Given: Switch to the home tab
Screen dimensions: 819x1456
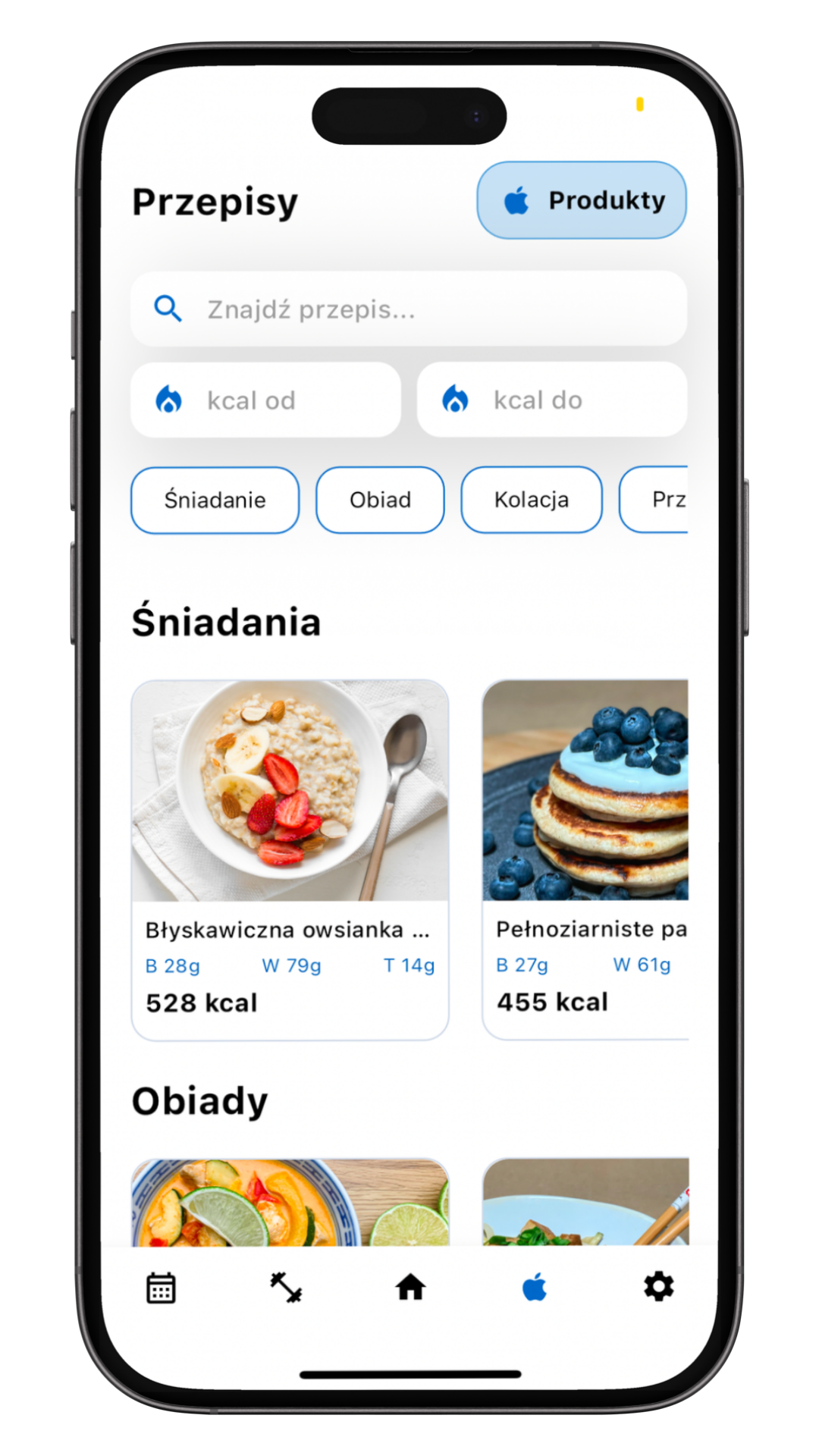Looking at the screenshot, I should pos(410,1288).
